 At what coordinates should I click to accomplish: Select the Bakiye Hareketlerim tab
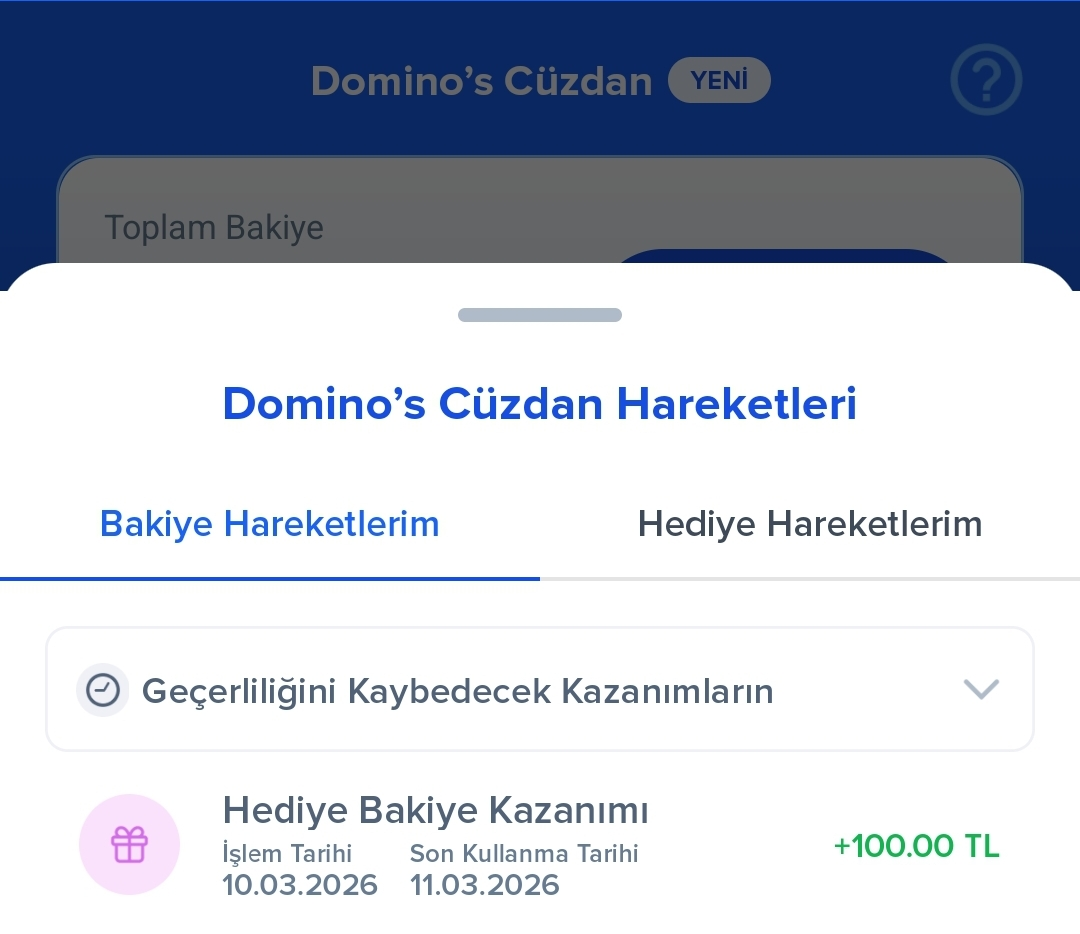(270, 524)
